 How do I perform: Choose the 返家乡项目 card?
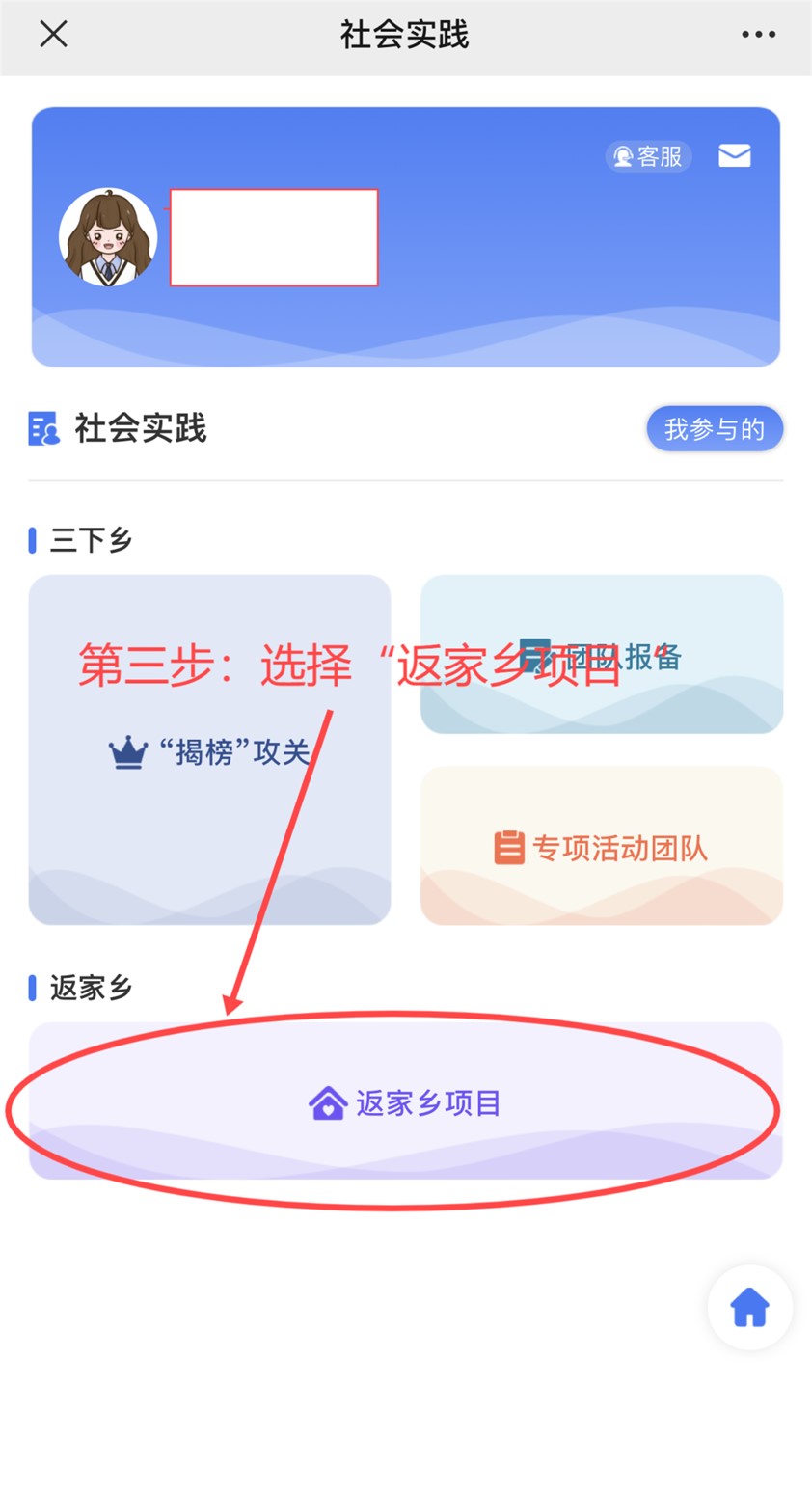tap(405, 1101)
